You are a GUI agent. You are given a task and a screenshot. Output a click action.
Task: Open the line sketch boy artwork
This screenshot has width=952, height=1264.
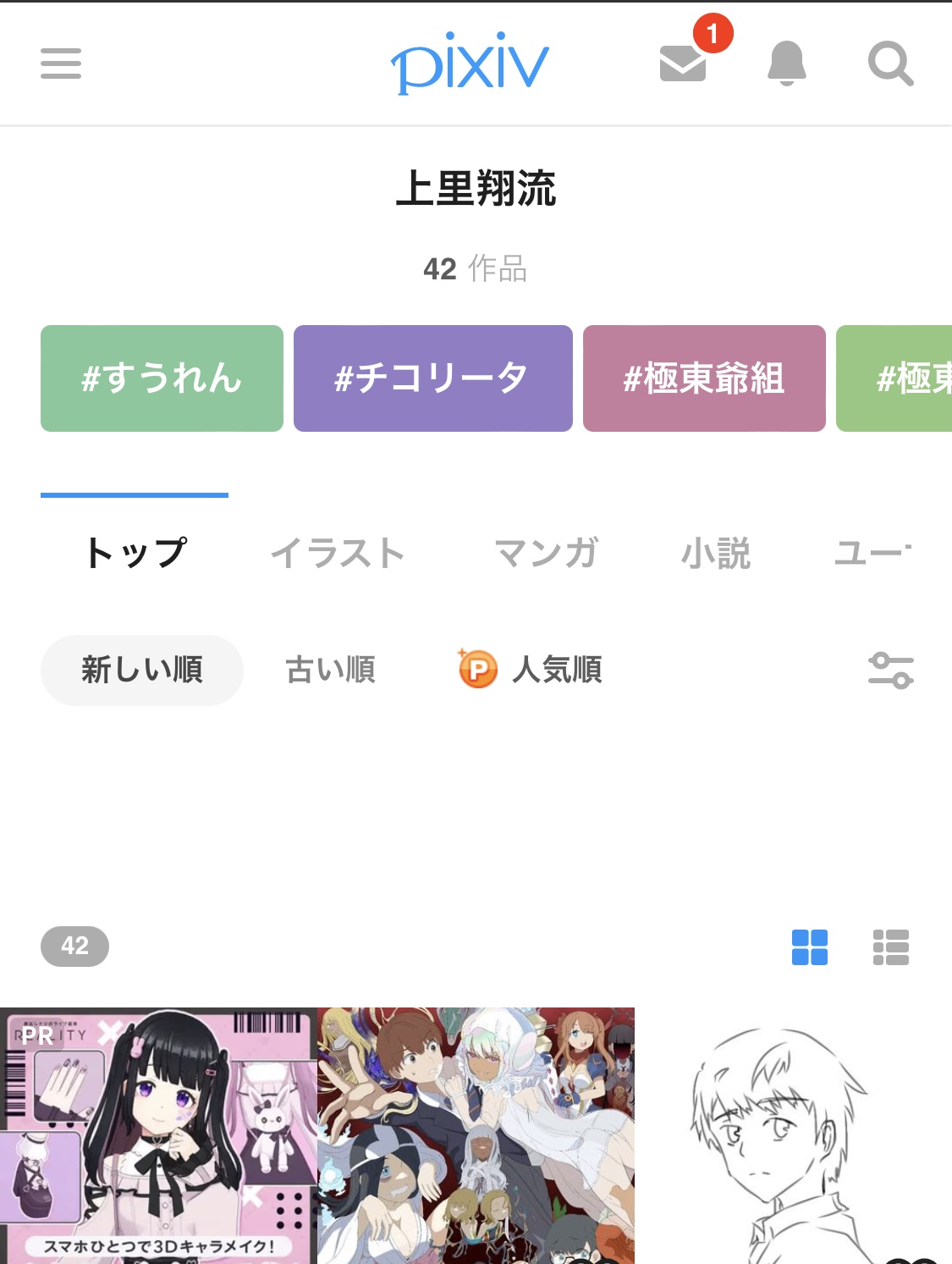coord(793,1134)
